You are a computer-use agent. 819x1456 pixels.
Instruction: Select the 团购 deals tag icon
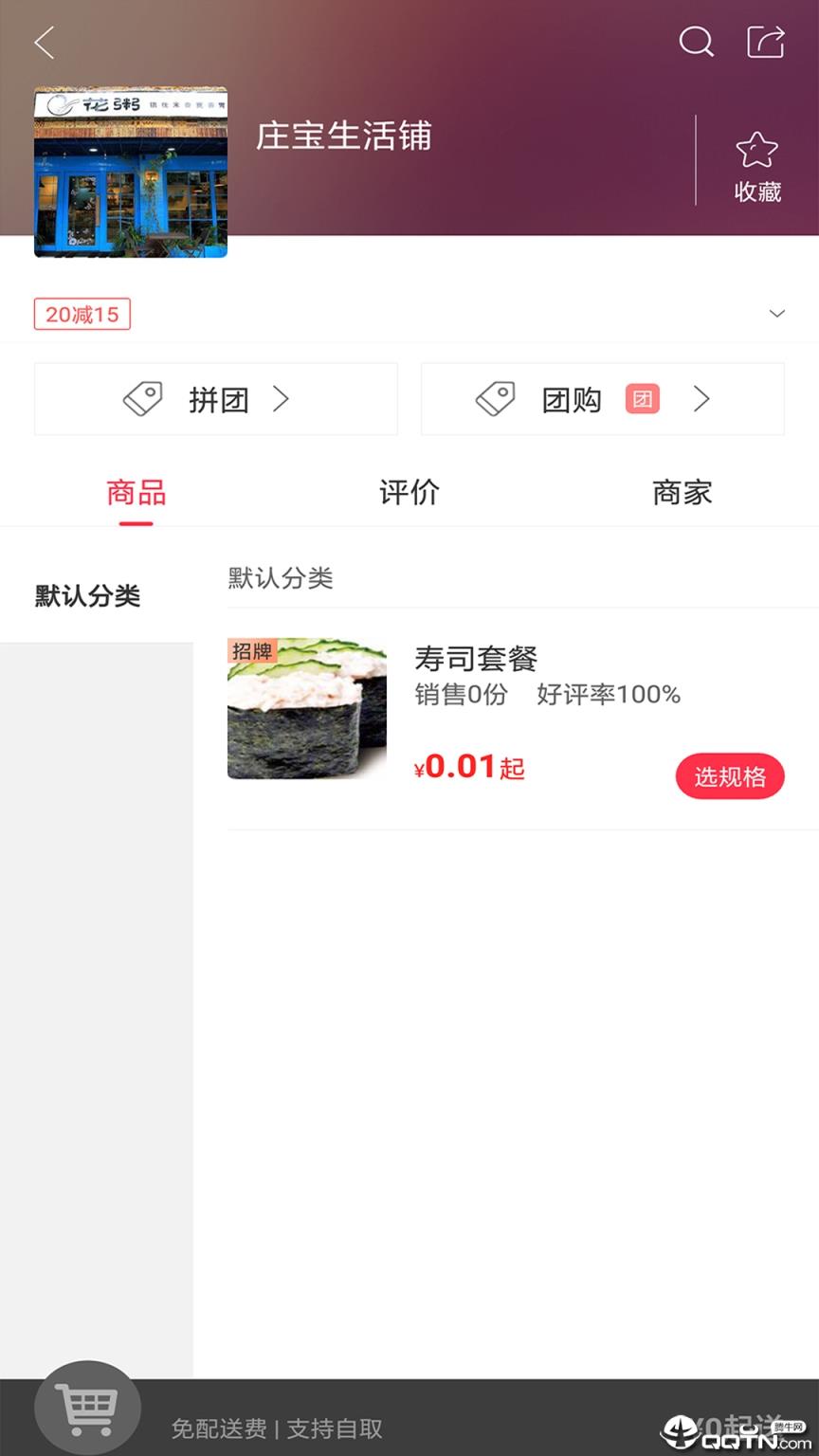pos(496,398)
